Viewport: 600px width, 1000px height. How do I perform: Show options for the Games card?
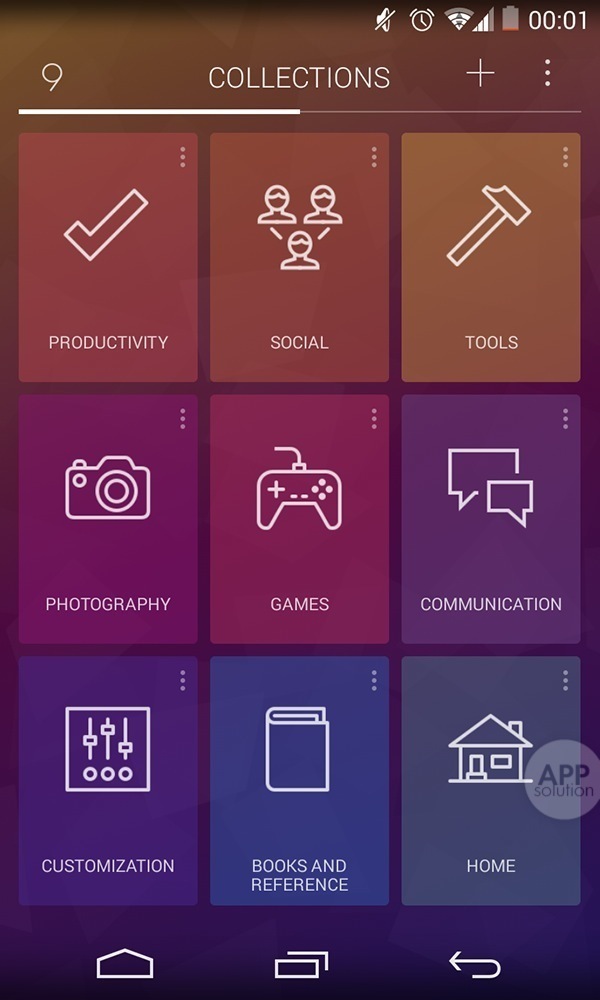(374, 419)
